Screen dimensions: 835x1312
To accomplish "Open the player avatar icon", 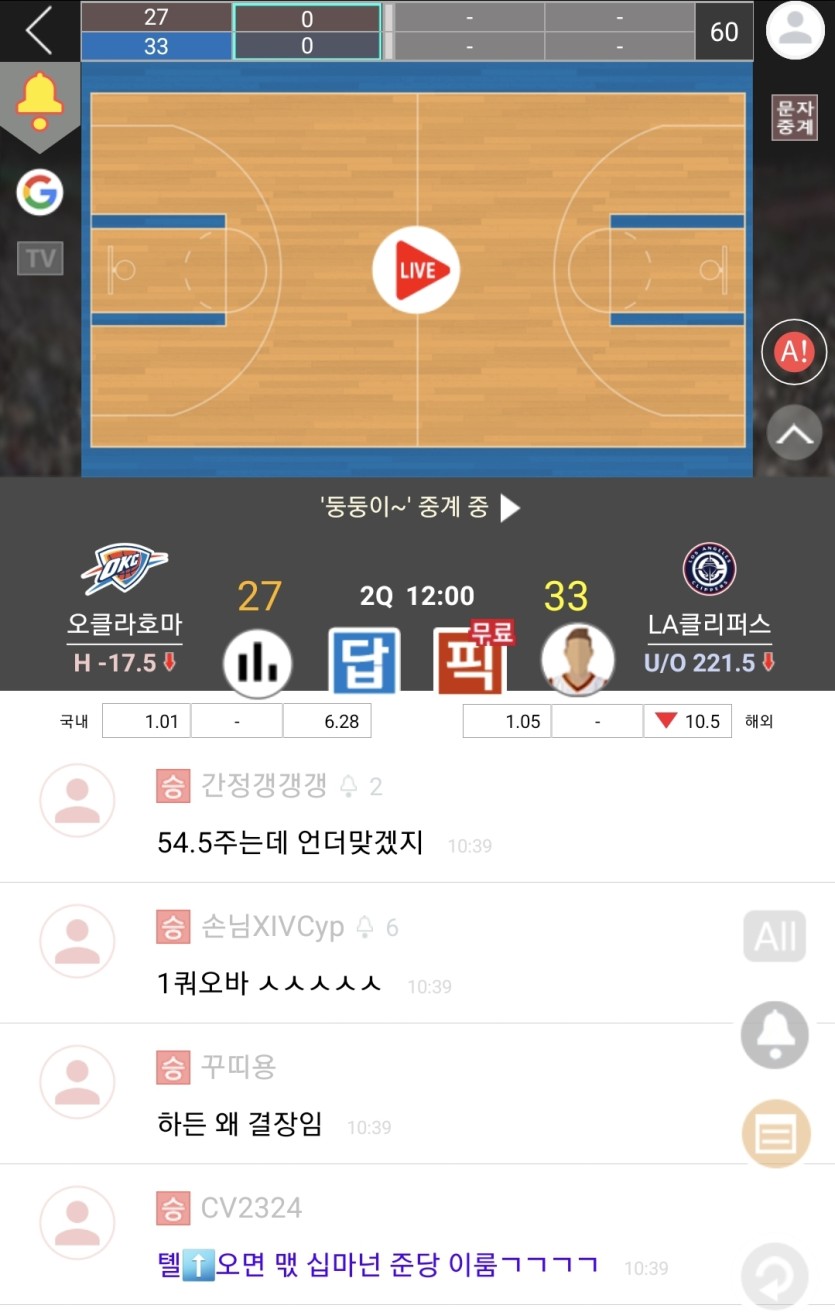I will pyautogui.click(x=577, y=661).
